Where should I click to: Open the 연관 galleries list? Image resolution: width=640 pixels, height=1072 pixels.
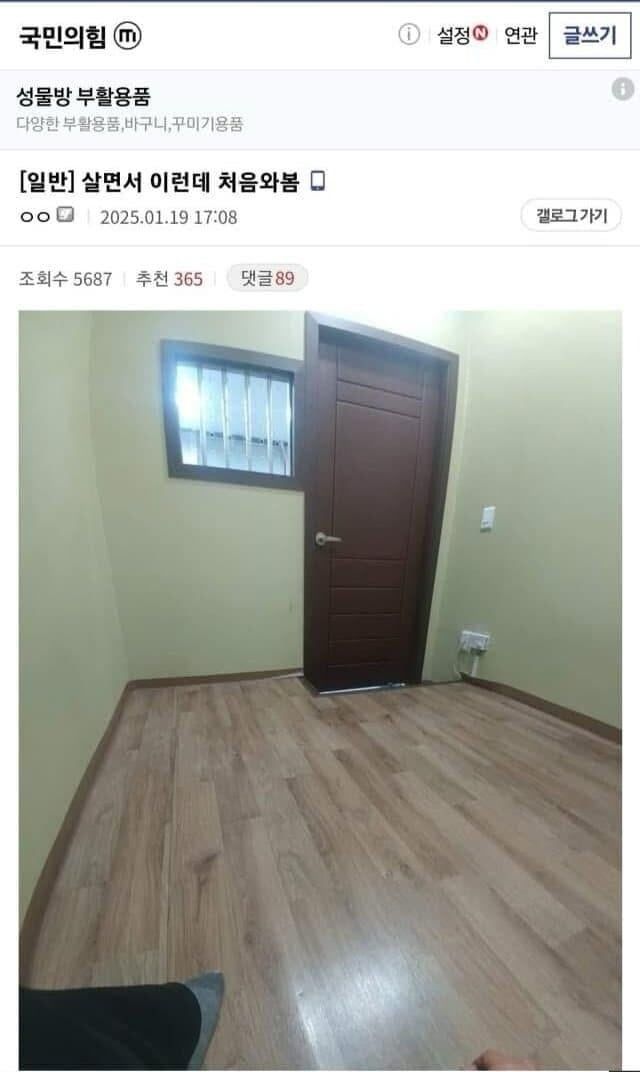click(520, 35)
